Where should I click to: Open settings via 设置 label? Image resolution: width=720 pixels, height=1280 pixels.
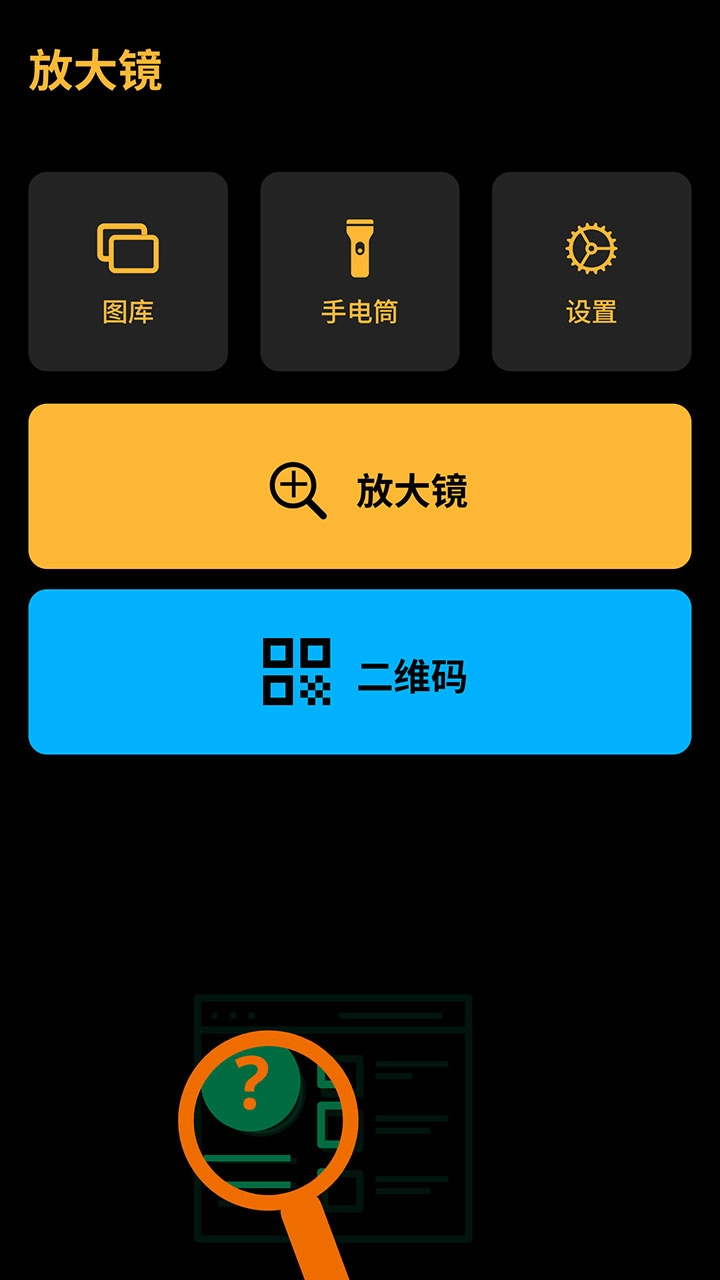(591, 313)
